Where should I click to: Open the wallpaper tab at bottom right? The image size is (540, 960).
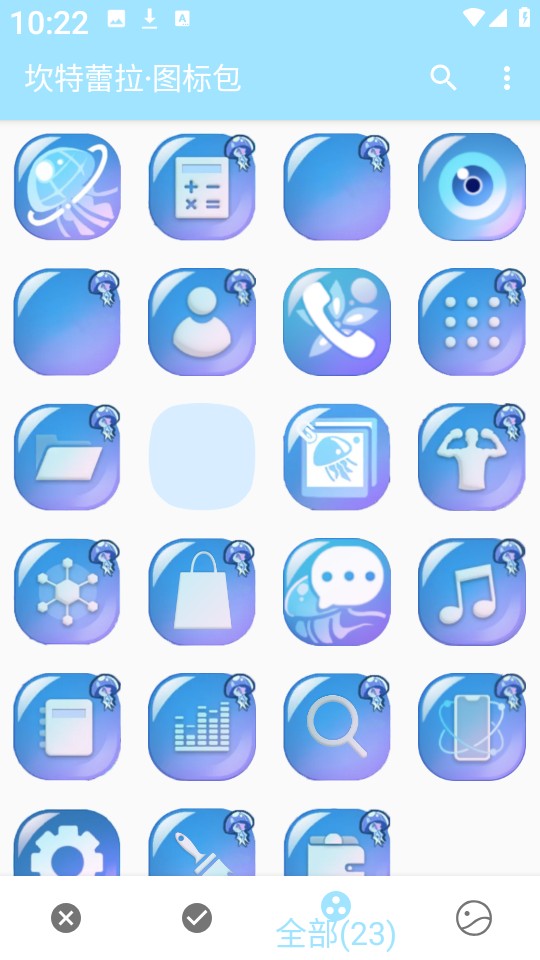tap(474, 918)
